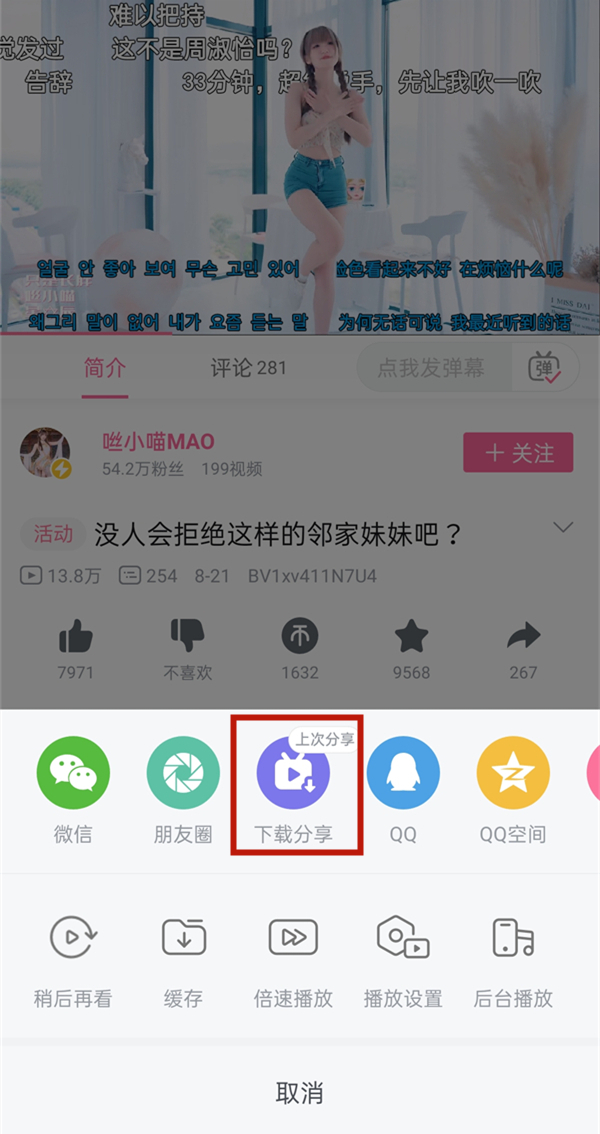Share the video to QQ空间

513,771
